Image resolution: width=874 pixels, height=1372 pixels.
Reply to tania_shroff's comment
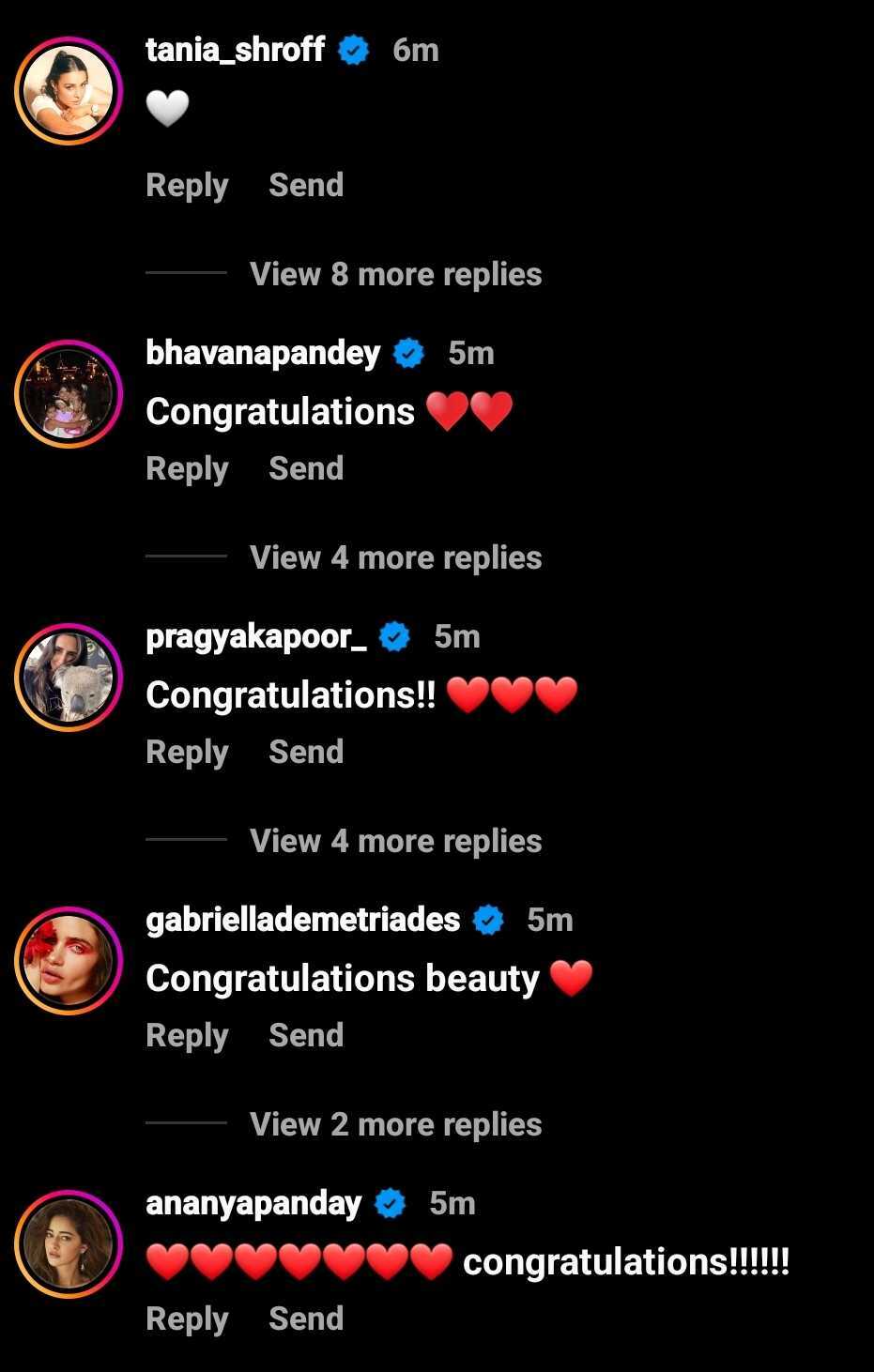tap(187, 185)
